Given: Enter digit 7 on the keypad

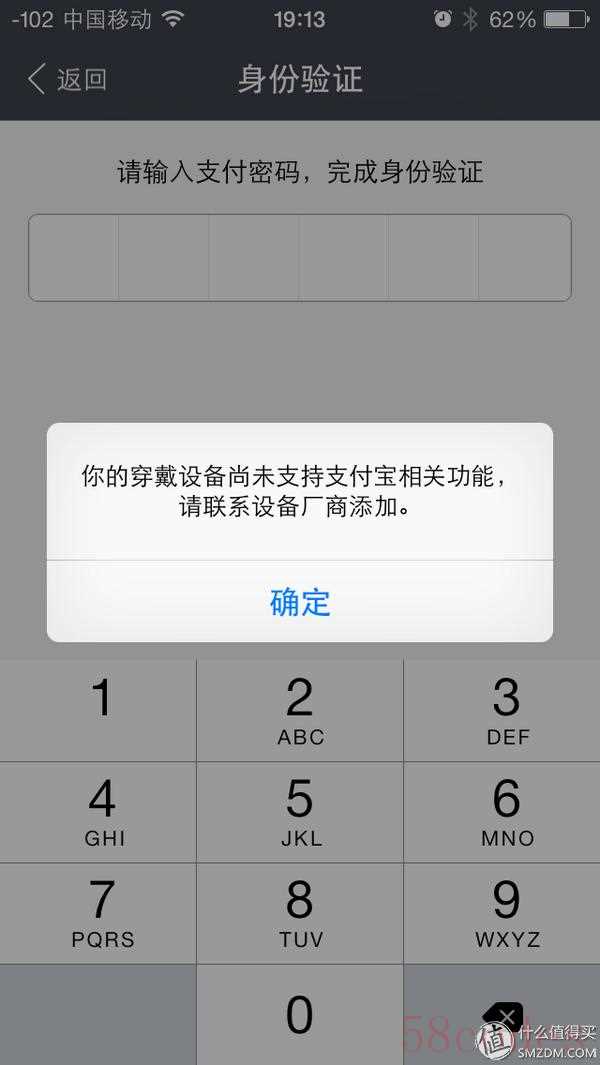Looking at the screenshot, I should (99, 913).
